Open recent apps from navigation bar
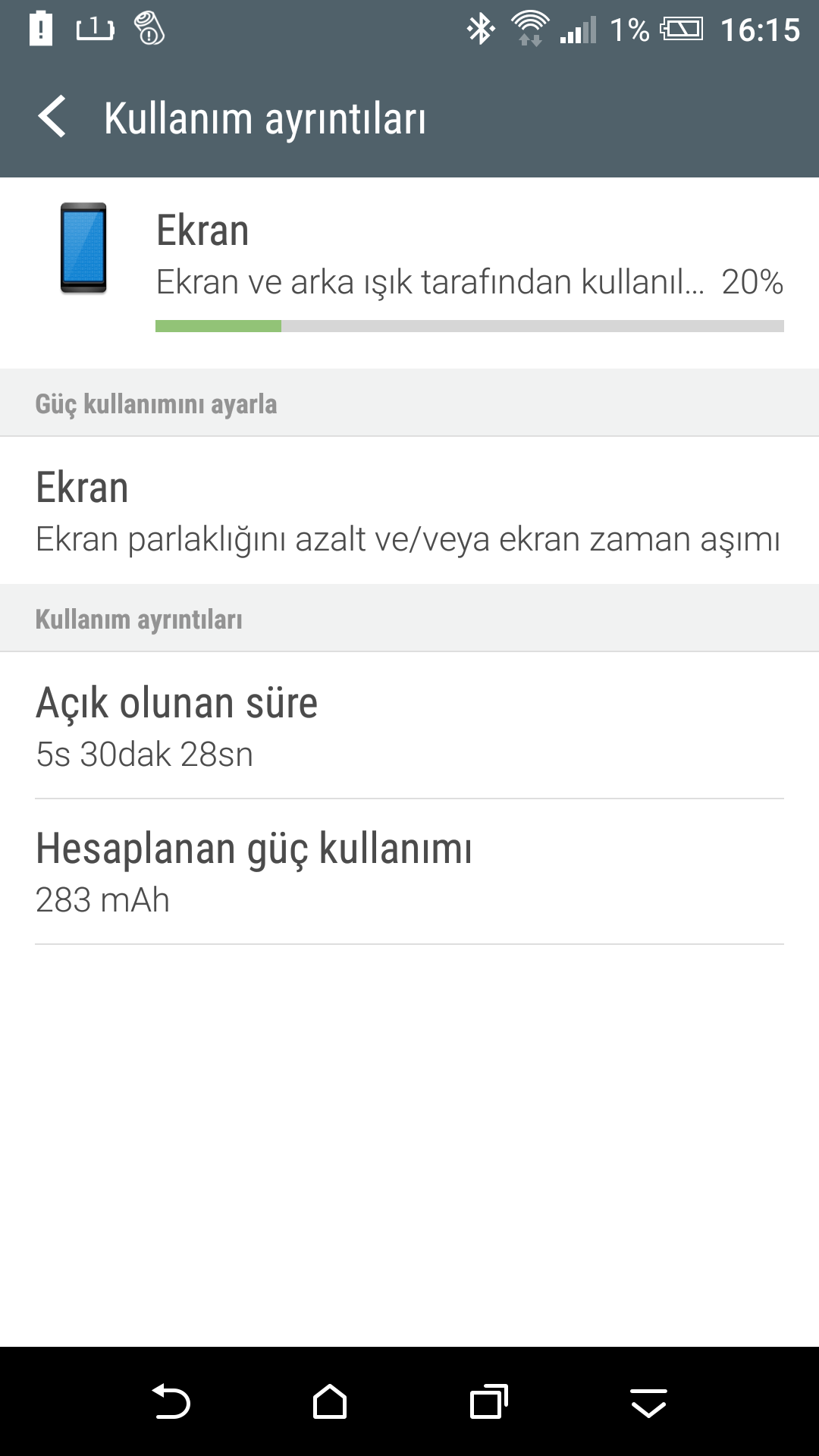Screen dimensions: 819x1456 pyautogui.click(x=489, y=1401)
